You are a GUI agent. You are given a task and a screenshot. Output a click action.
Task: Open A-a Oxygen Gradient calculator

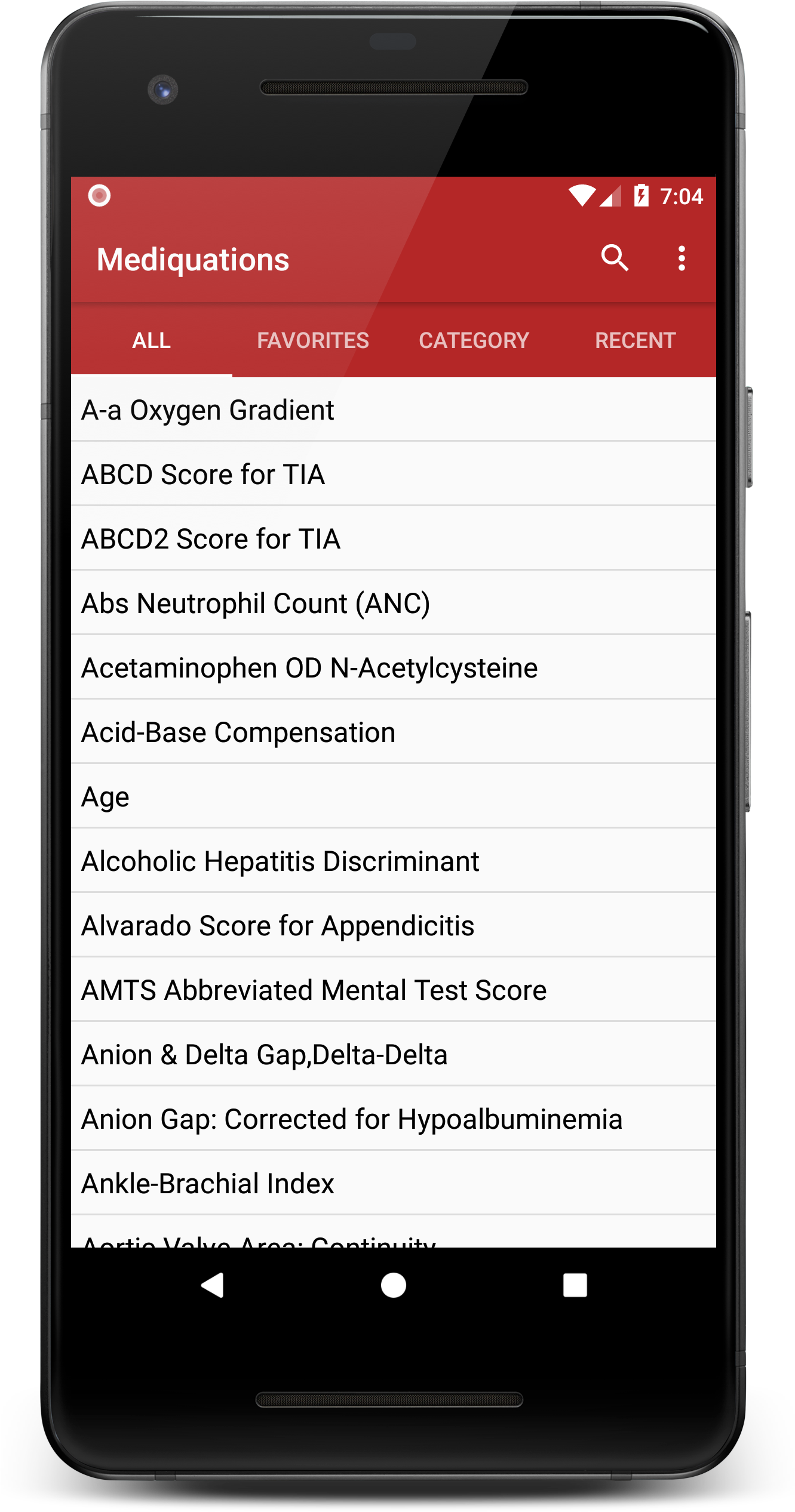click(x=393, y=410)
